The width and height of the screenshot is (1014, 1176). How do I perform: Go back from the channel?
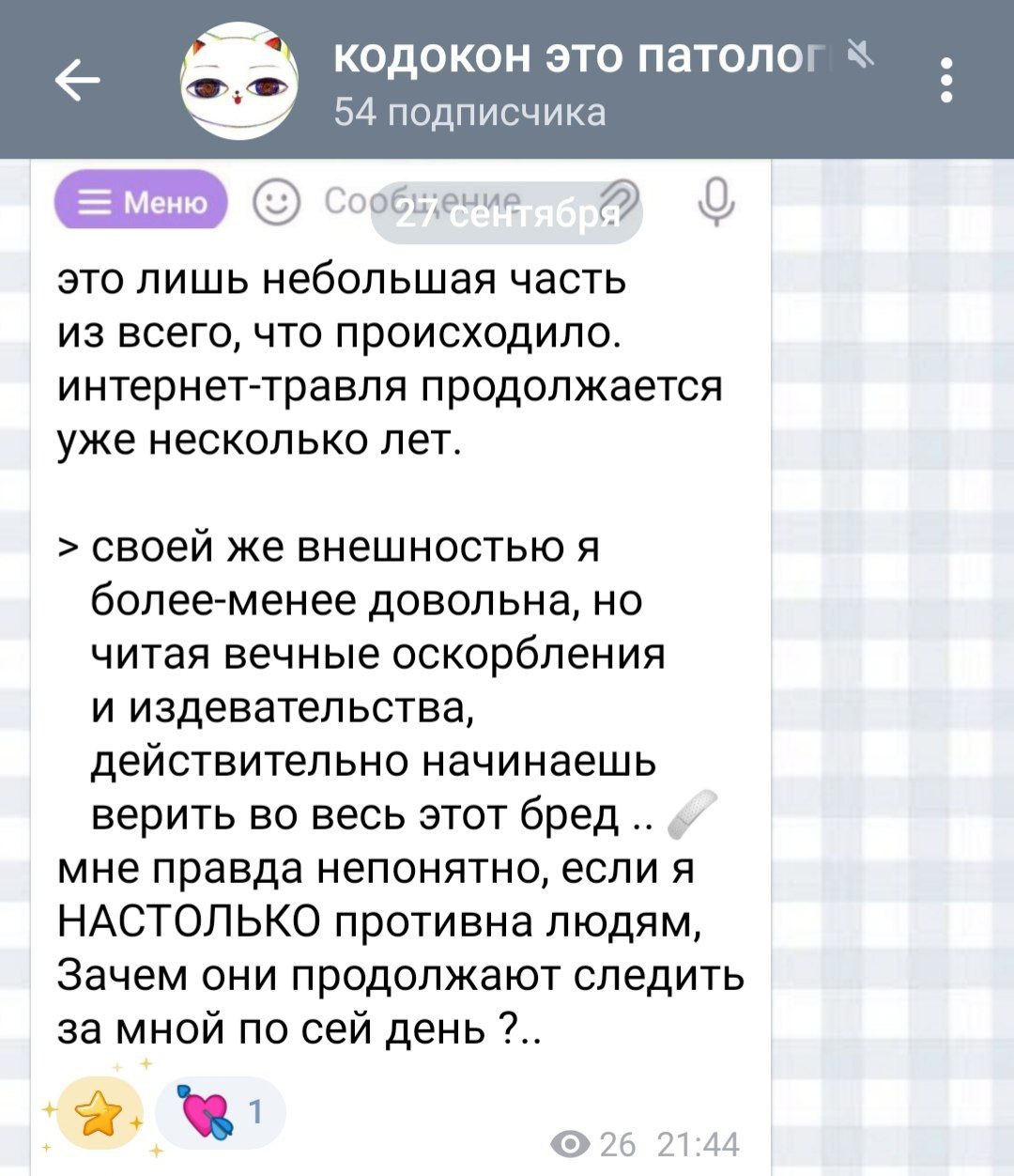(78, 81)
